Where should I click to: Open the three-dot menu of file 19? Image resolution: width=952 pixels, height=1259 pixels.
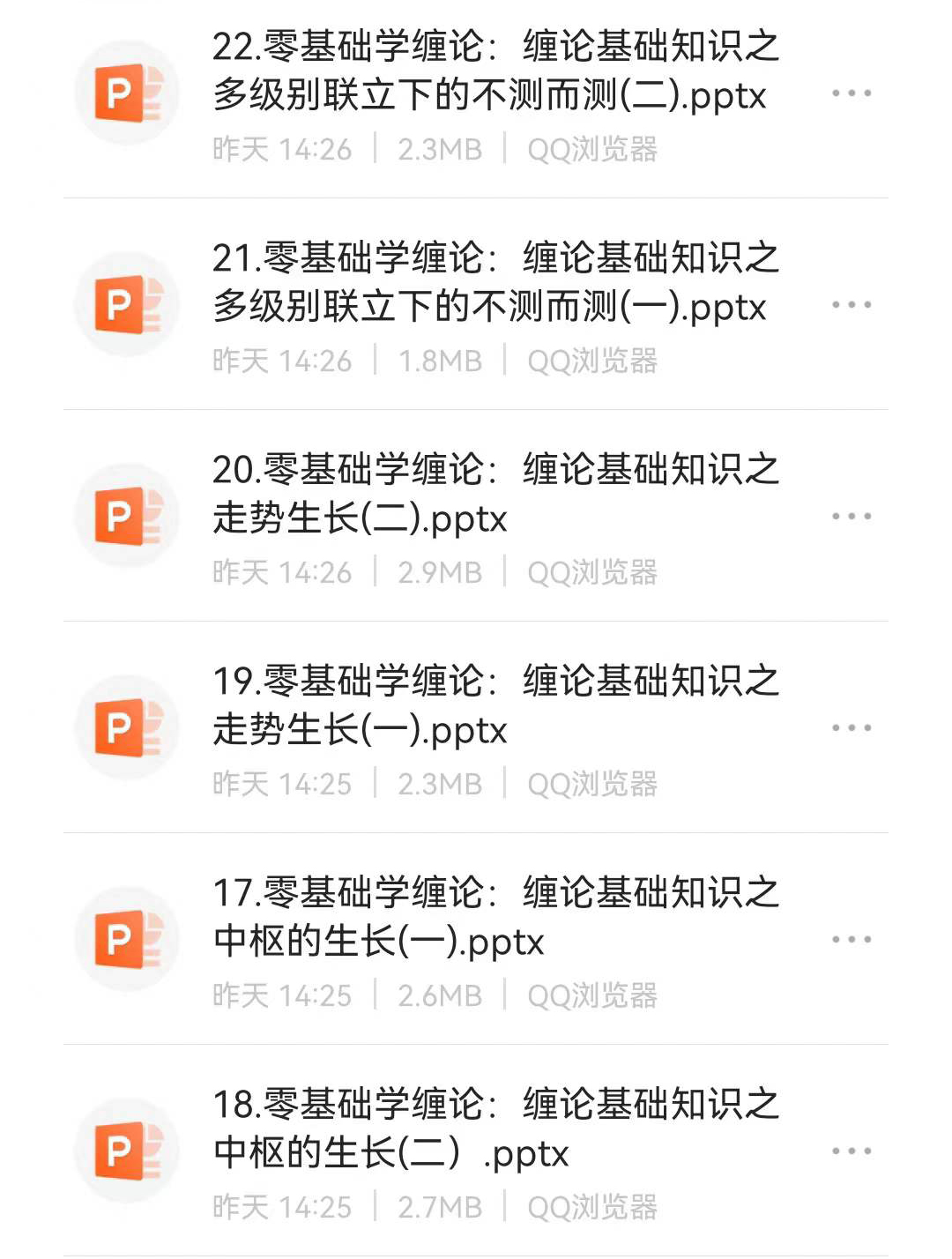click(852, 726)
